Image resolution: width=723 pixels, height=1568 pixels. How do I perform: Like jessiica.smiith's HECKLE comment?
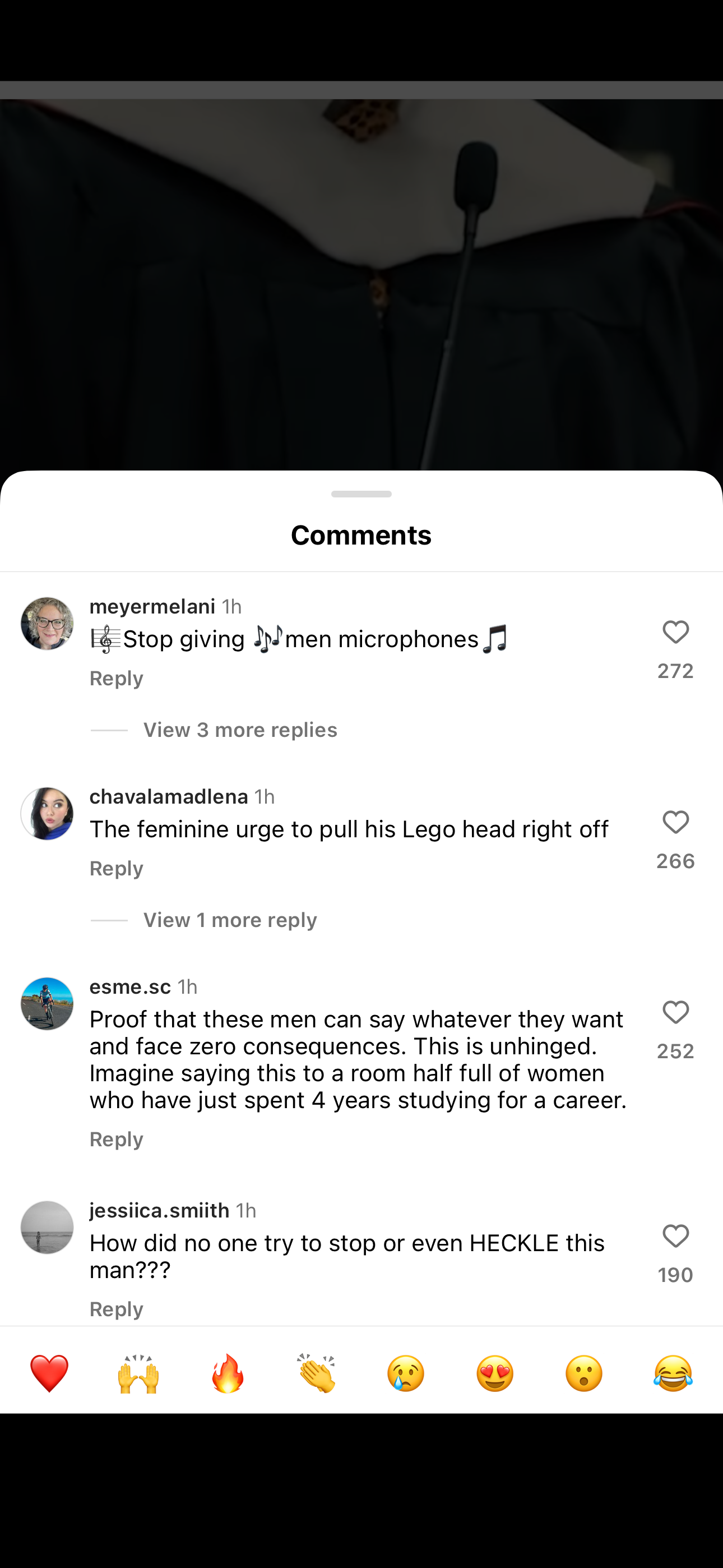[675, 1236]
